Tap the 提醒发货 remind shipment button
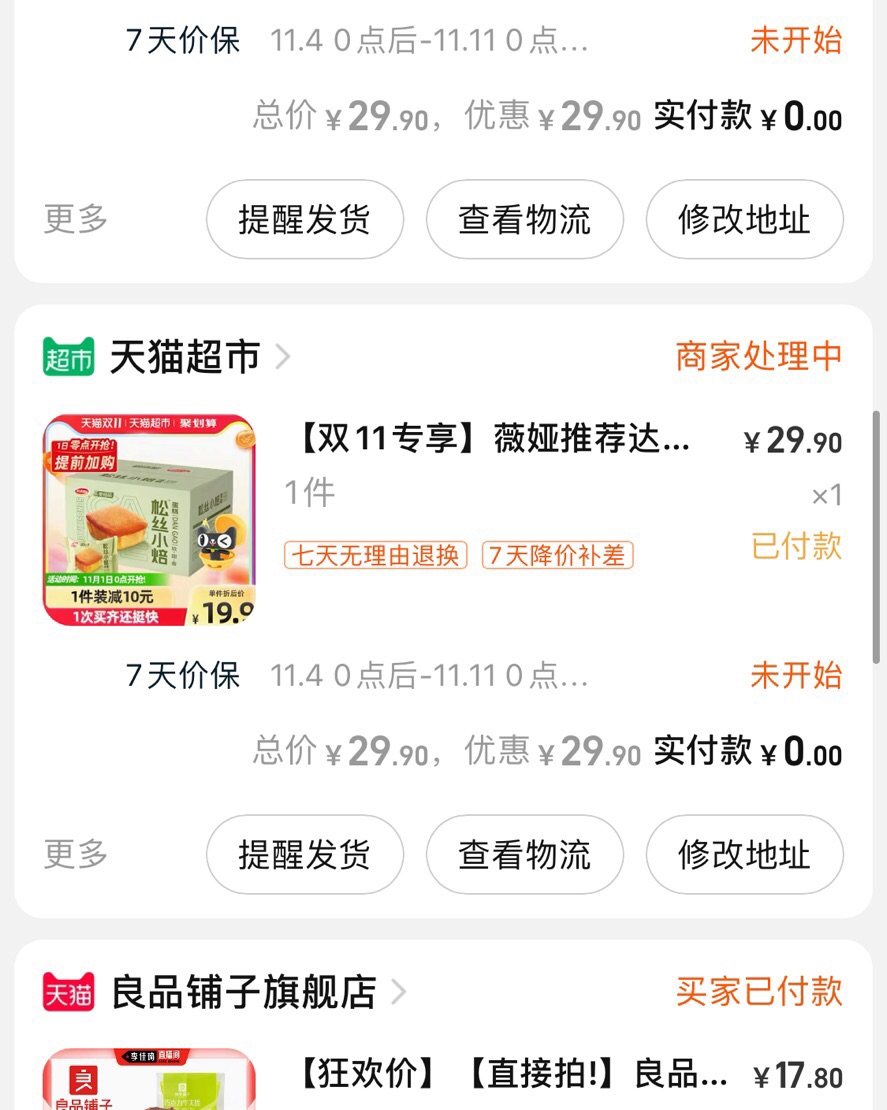Image resolution: width=887 pixels, height=1110 pixels. point(304,854)
